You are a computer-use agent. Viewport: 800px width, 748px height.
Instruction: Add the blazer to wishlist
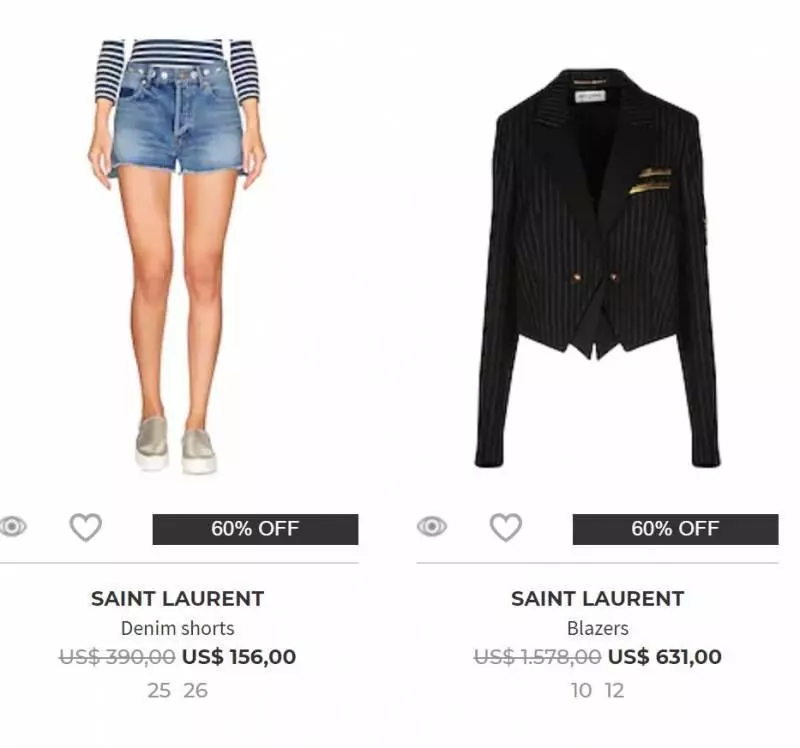coord(505,527)
